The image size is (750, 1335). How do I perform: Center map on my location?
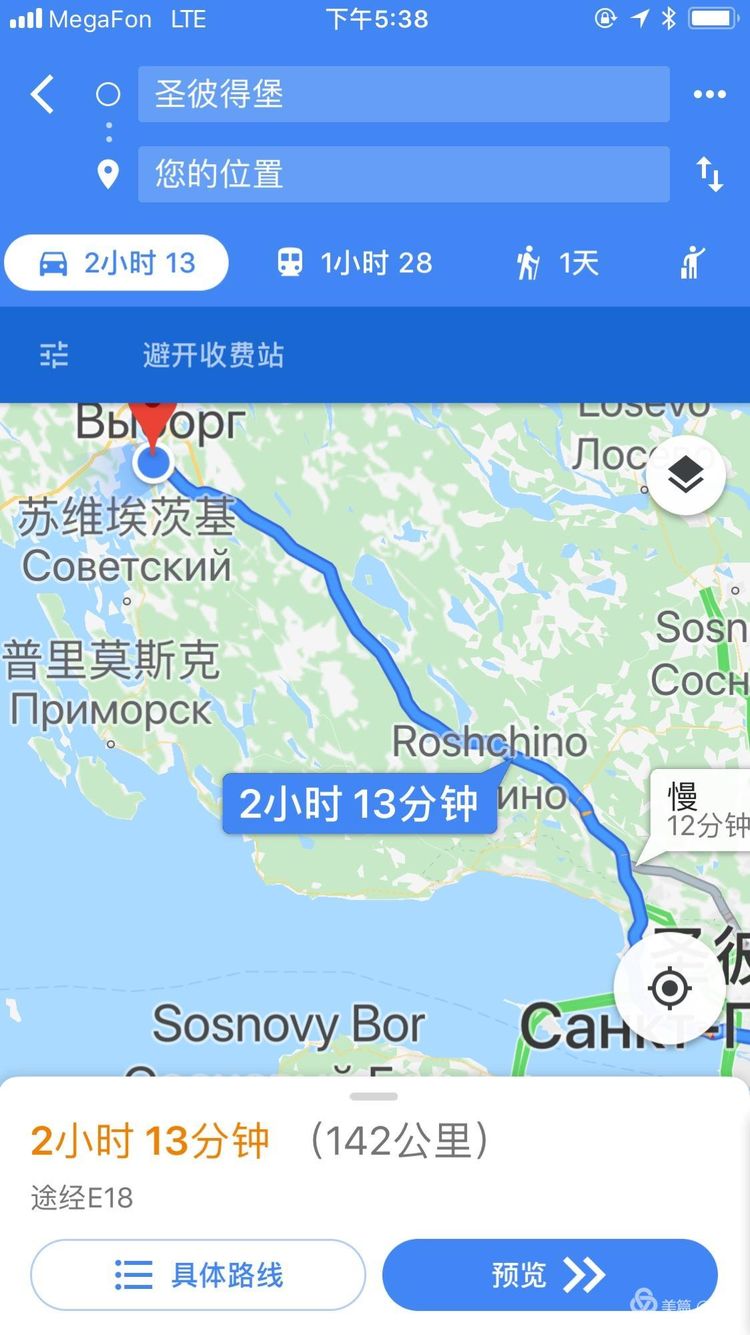[669, 989]
